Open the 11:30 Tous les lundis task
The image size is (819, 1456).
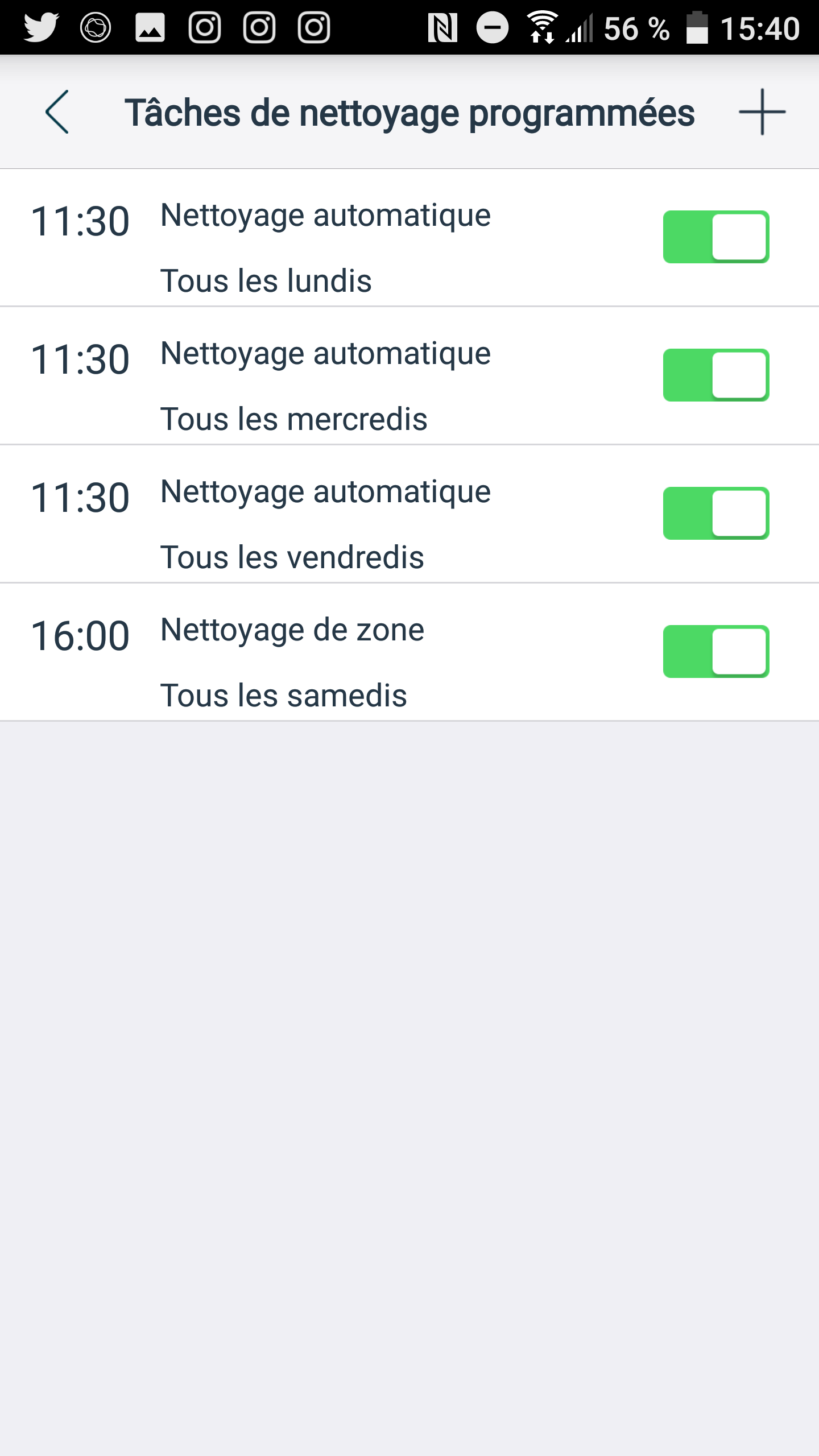(x=409, y=238)
